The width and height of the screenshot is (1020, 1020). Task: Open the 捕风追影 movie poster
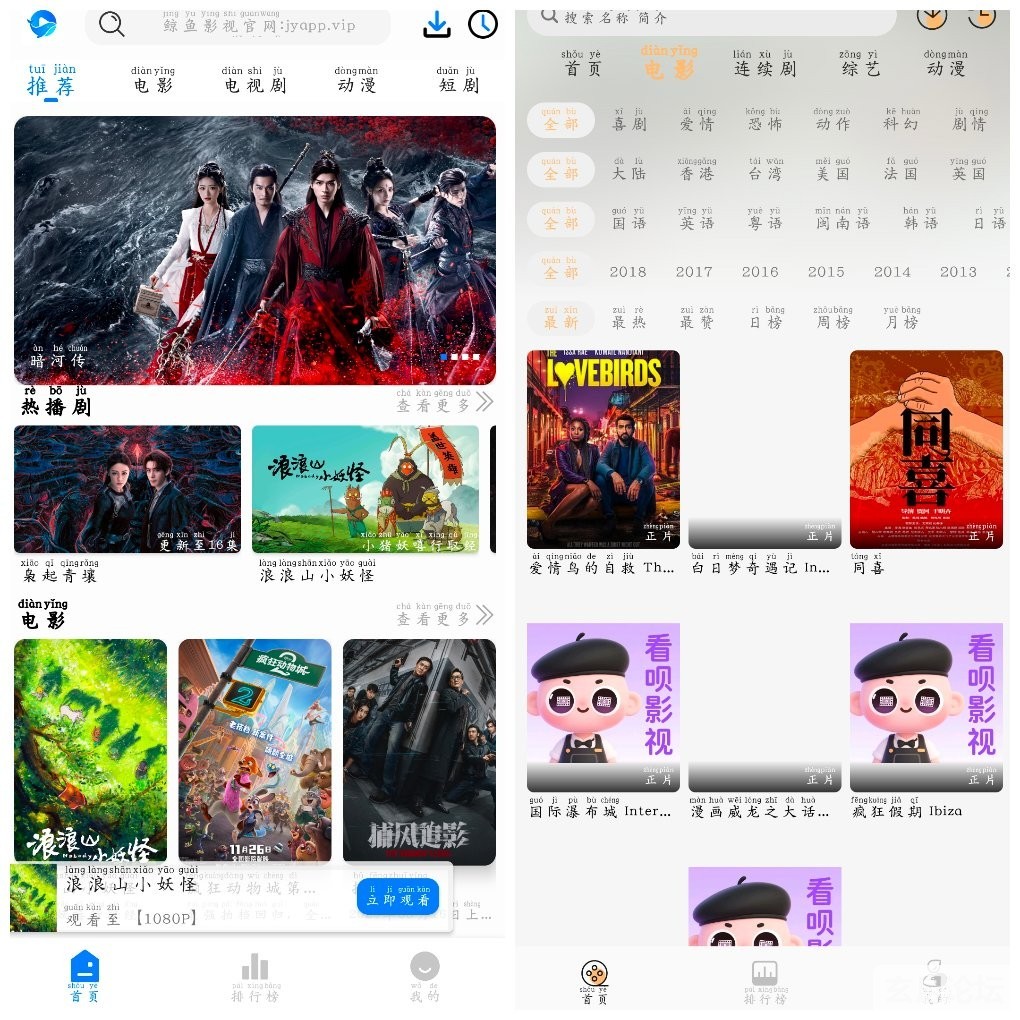click(x=419, y=752)
